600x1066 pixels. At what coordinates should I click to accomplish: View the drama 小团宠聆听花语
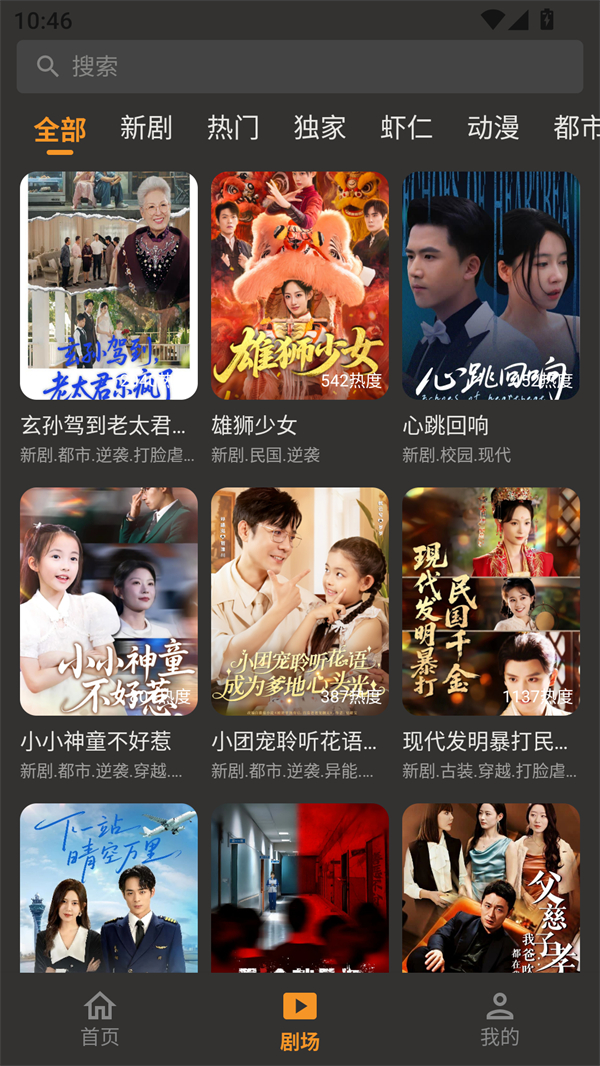click(x=300, y=602)
